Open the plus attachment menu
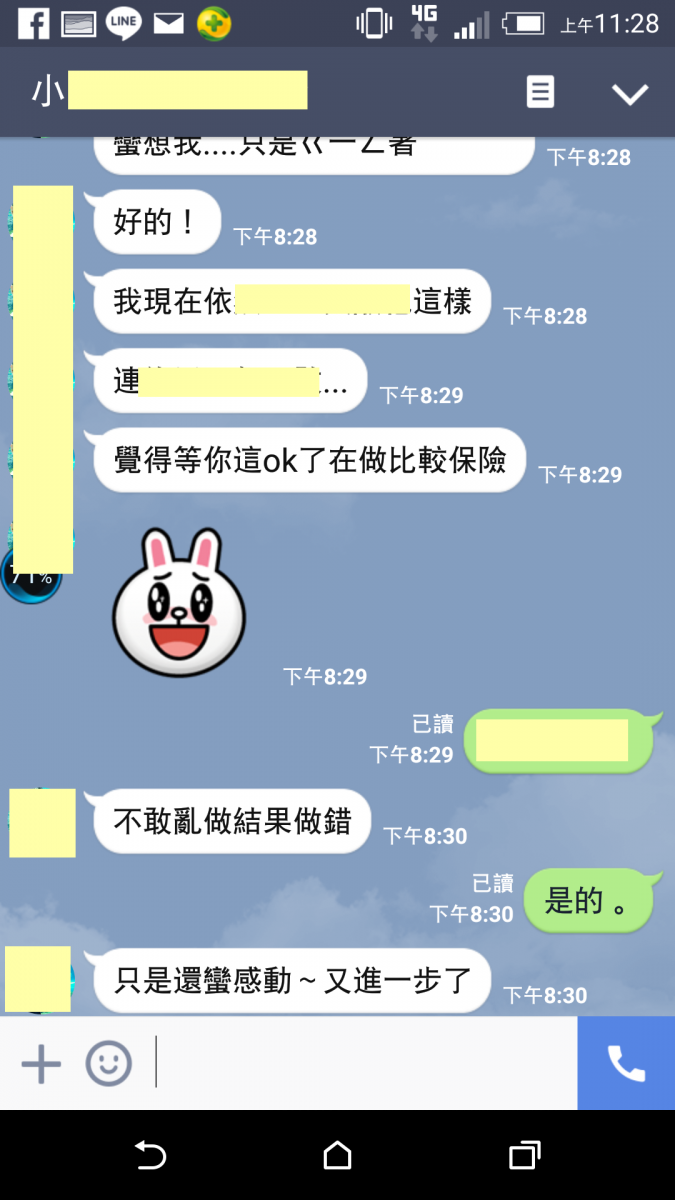675x1200 pixels. point(41,1064)
